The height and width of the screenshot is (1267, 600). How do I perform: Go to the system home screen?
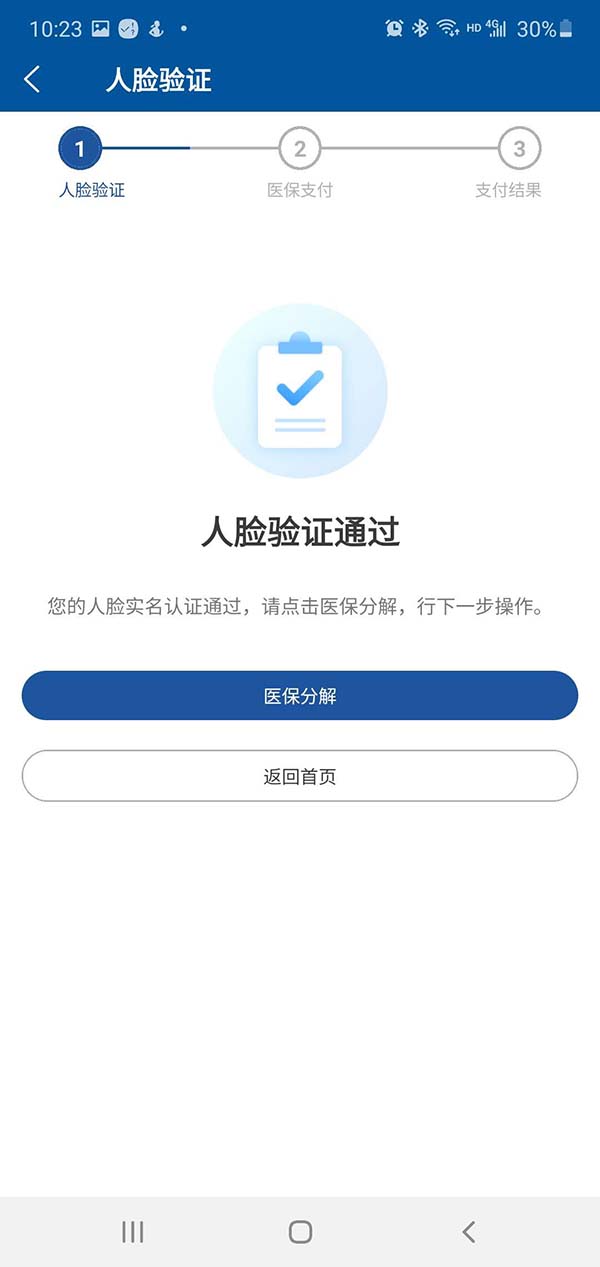click(x=300, y=1231)
